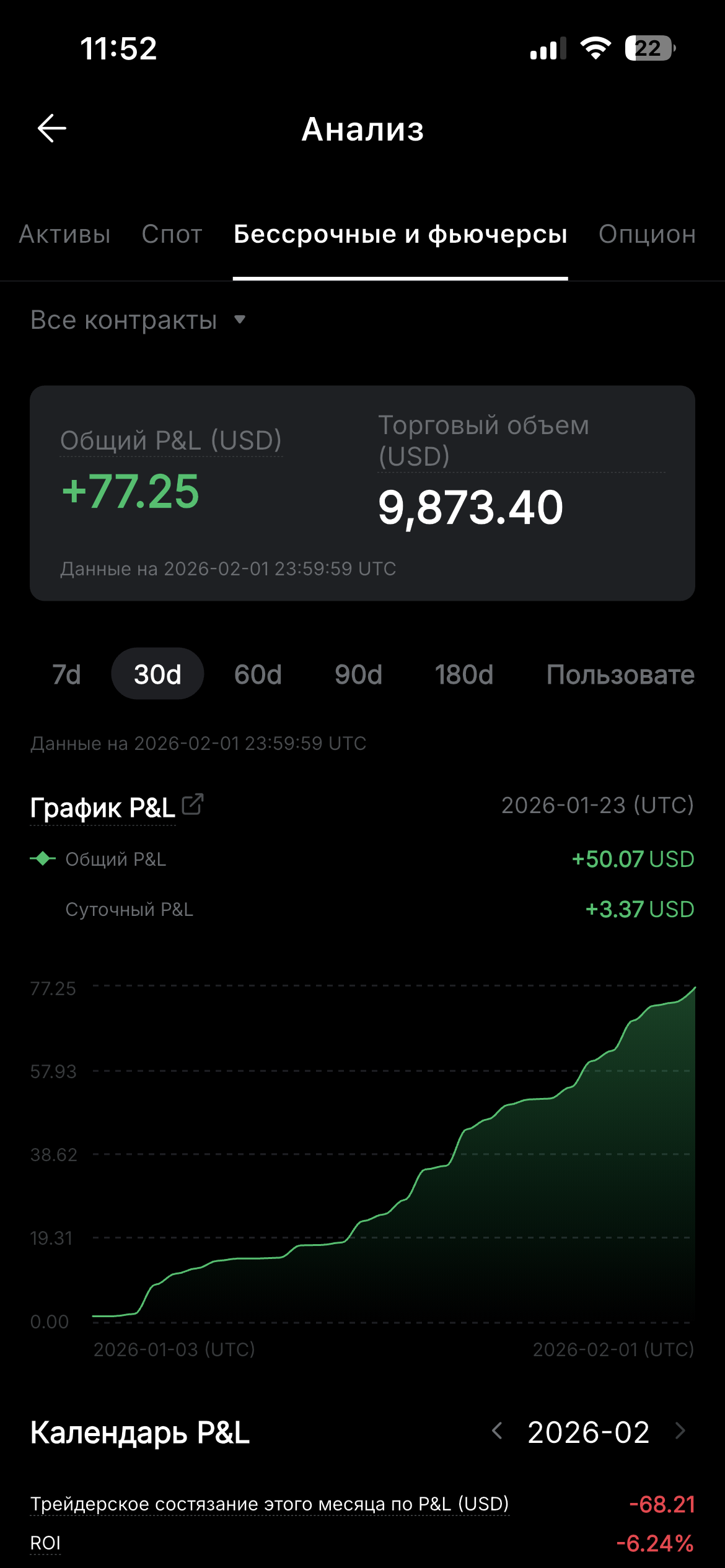The height and width of the screenshot is (1568, 725).
Task: Go to previous month in Календарь P&L
Action: tap(497, 1431)
